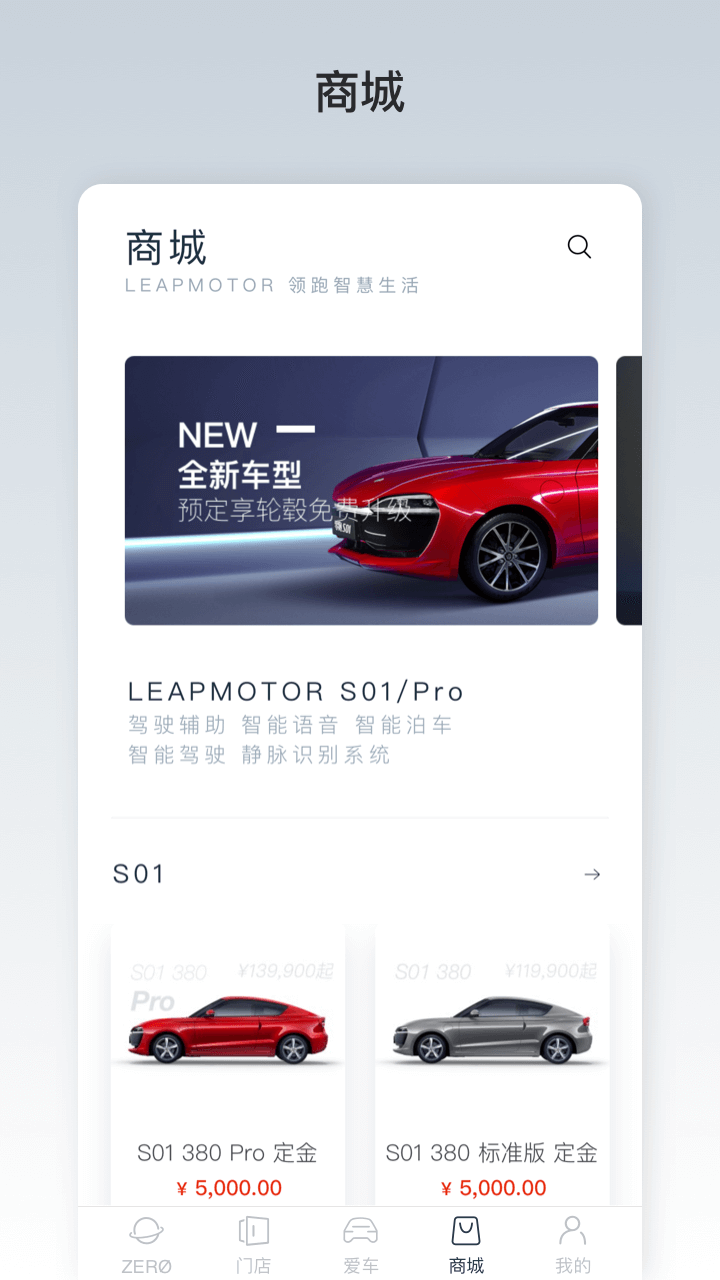
Task: Open the S01 380 标准版 定金 card
Action: [492, 1065]
